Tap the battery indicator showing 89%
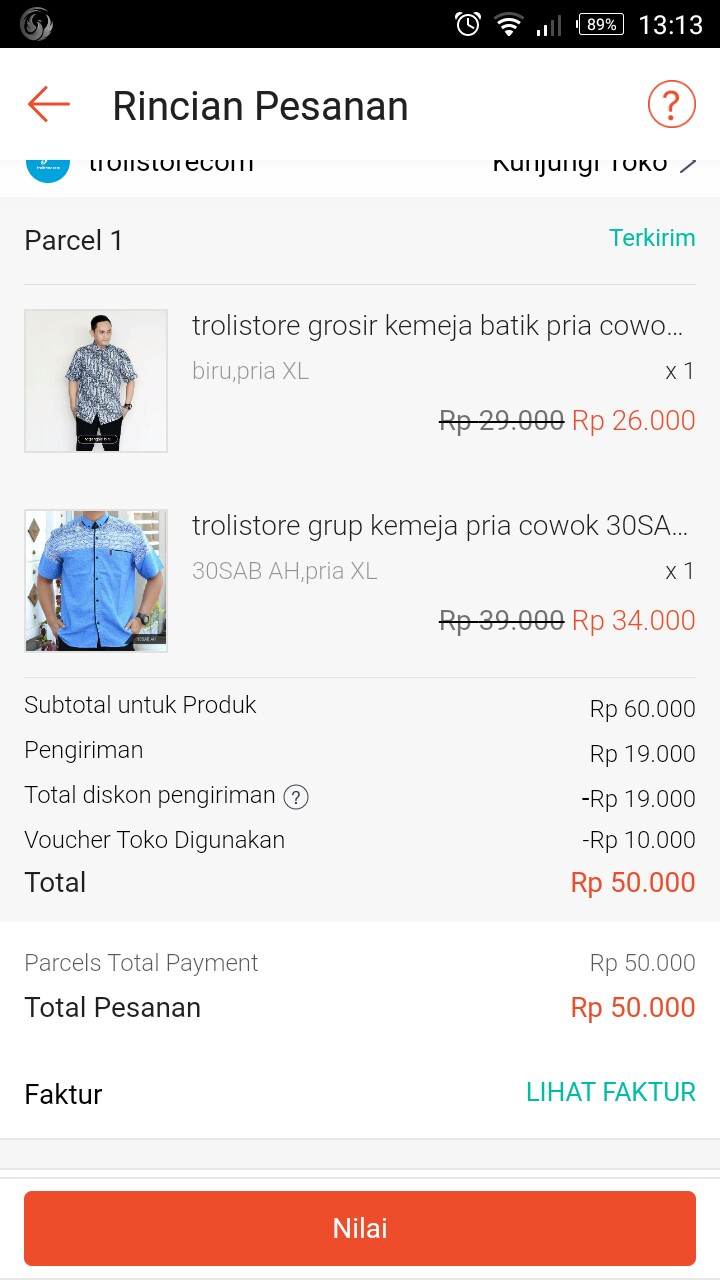 [x=599, y=25]
